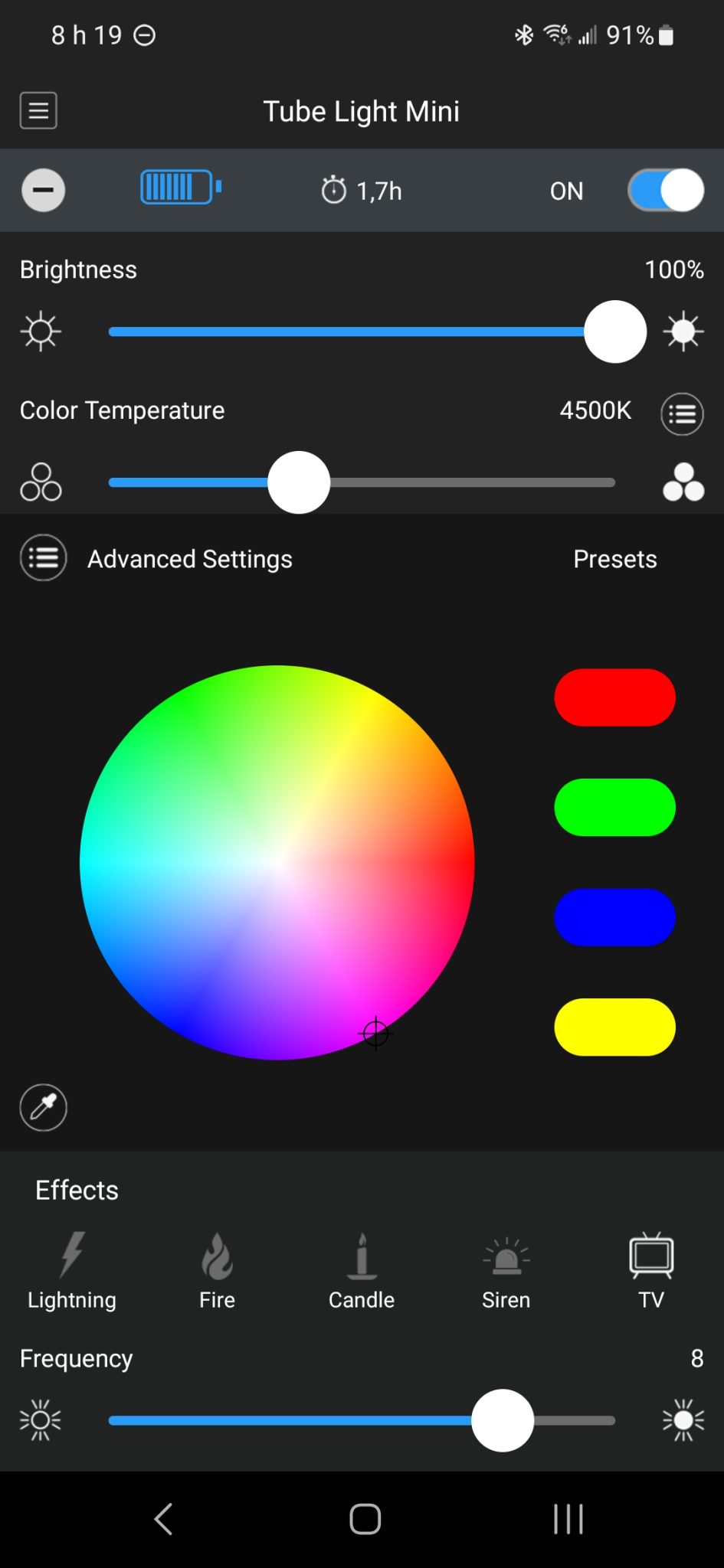Open the menu icon beside Tube Light Mini
Viewport: 724px width, 1568px height.
pos(38,111)
